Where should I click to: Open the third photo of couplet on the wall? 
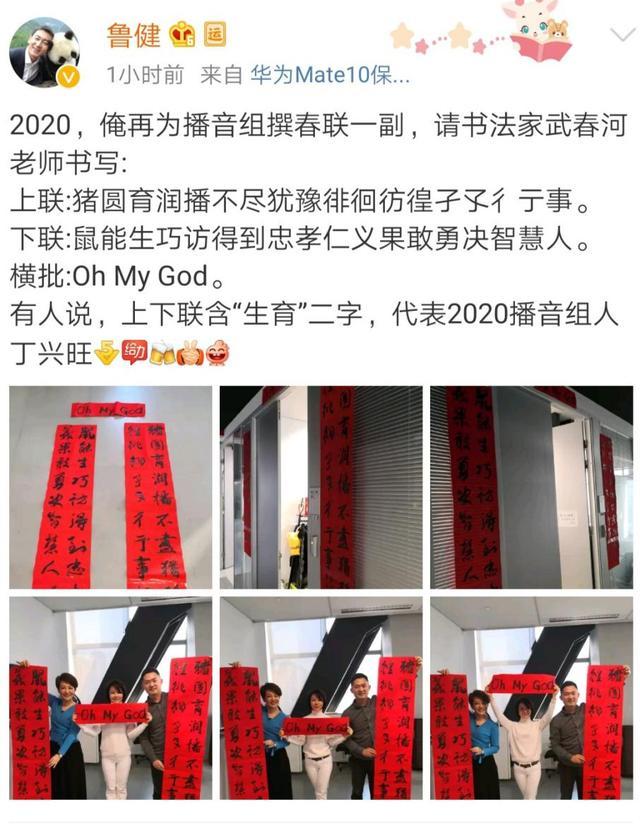pyautogui.click(x=531, y=487)
